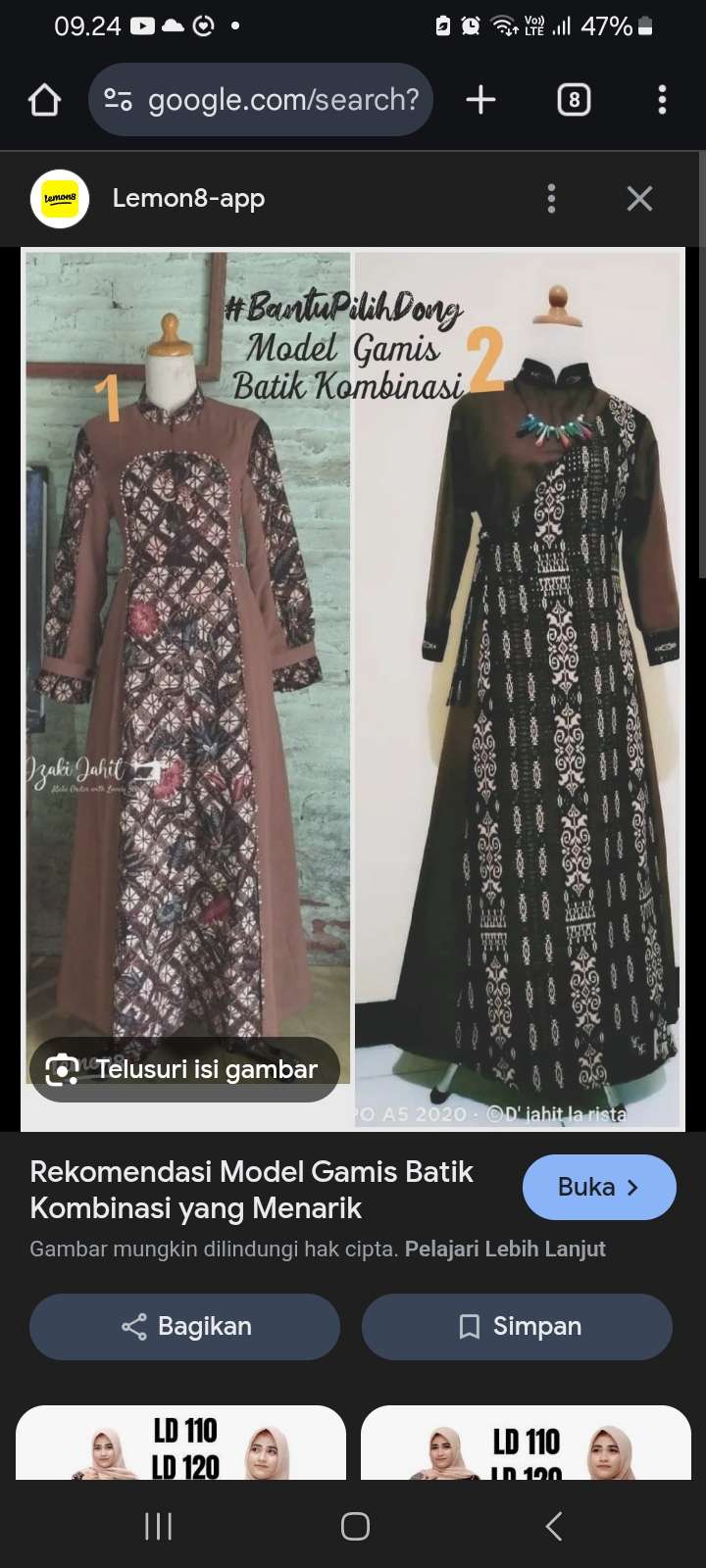Tap Telusuri isi gambar to search the image
Image resolution: width=706 pixels, height=1568 pixels.
pos(184,1069)
